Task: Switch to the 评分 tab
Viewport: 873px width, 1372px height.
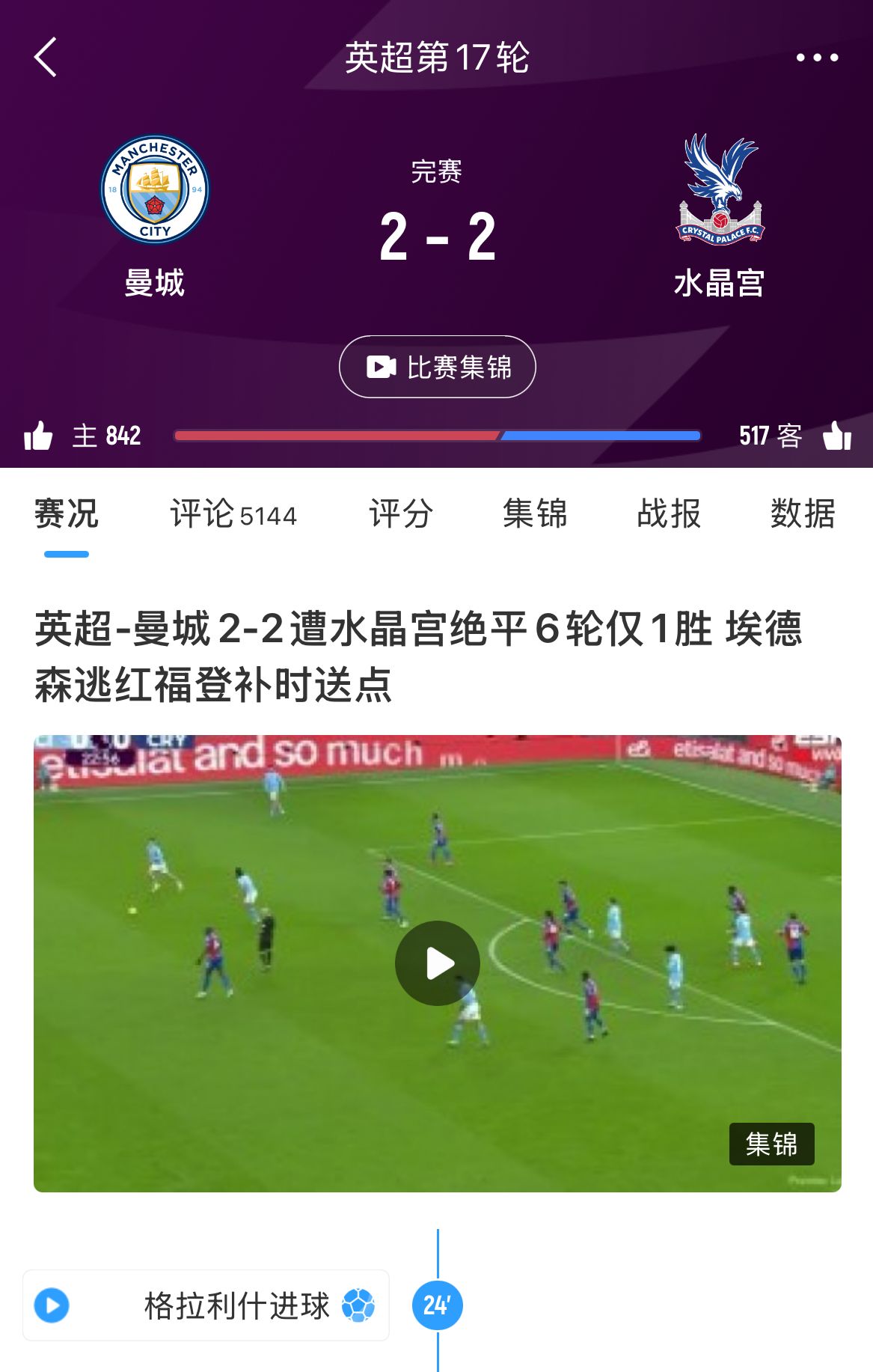Action: [x=401, y=514]
